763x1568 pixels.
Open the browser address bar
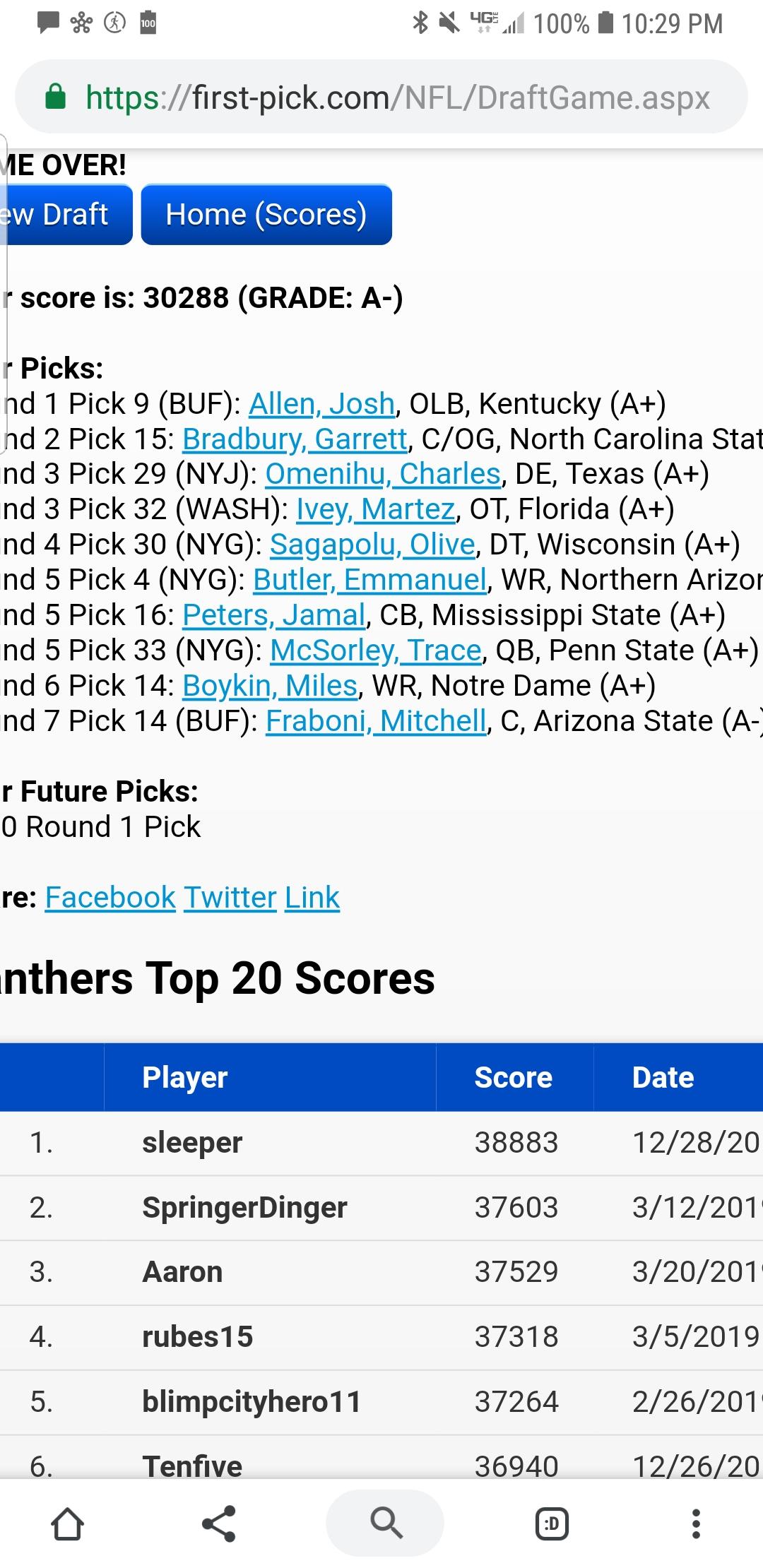point(381,97)
